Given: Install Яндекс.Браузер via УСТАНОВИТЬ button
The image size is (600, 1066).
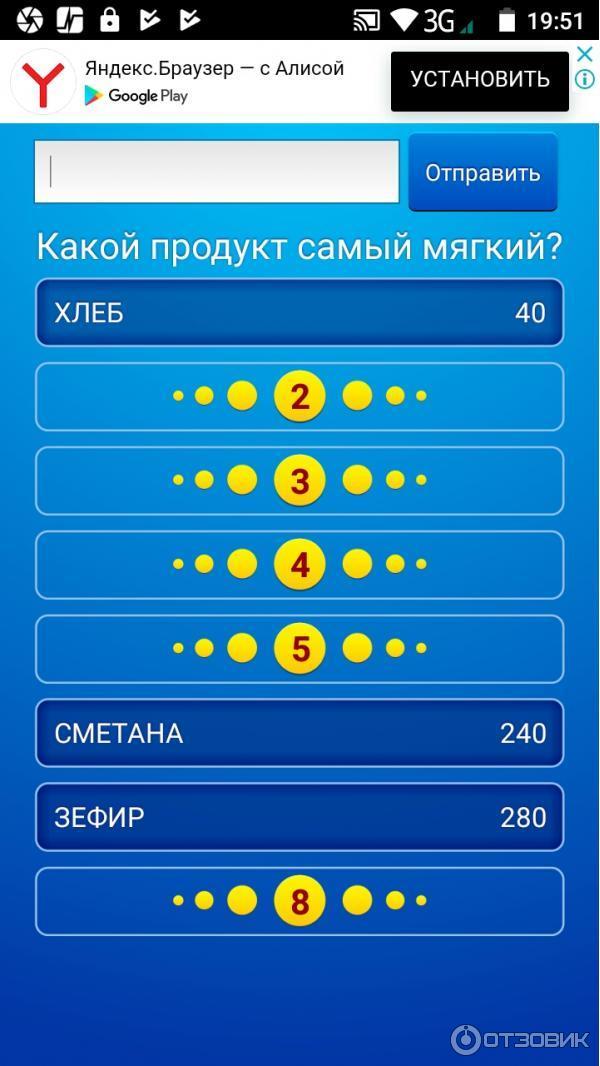Looking at the screenshot, I should [480, 80].
